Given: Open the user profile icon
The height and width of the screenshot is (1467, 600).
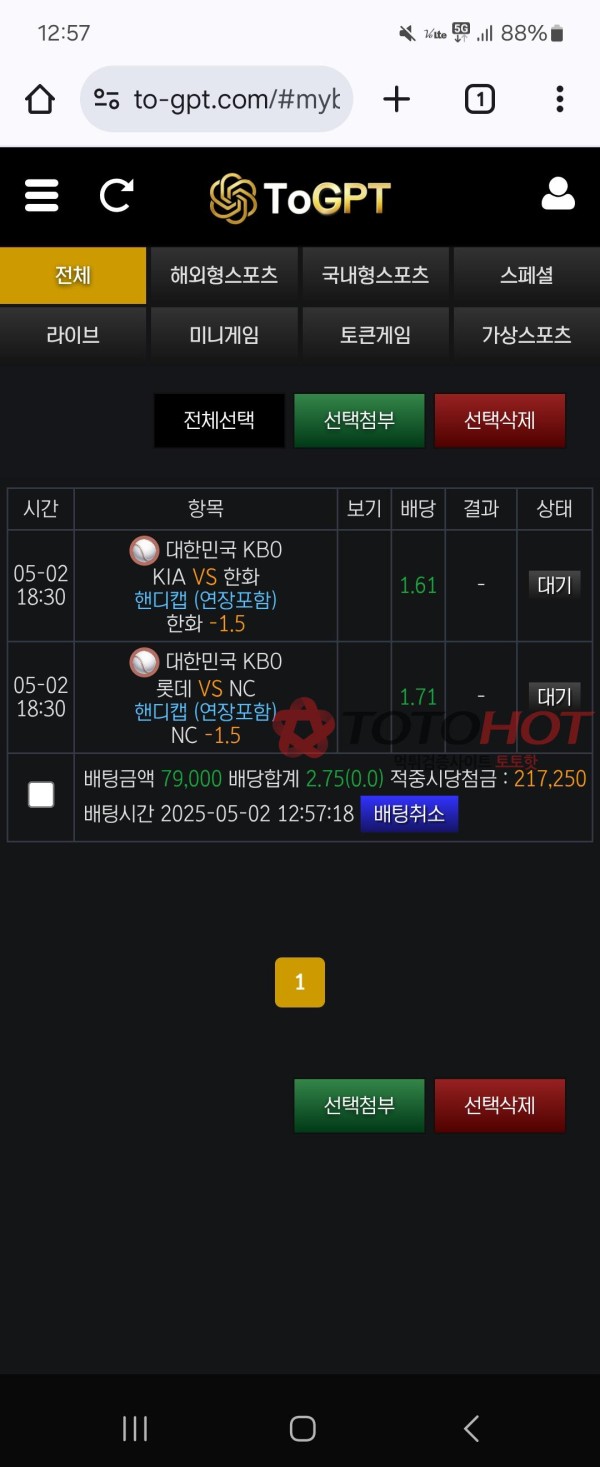Looking at the screenshot, I should click(558, 195).
